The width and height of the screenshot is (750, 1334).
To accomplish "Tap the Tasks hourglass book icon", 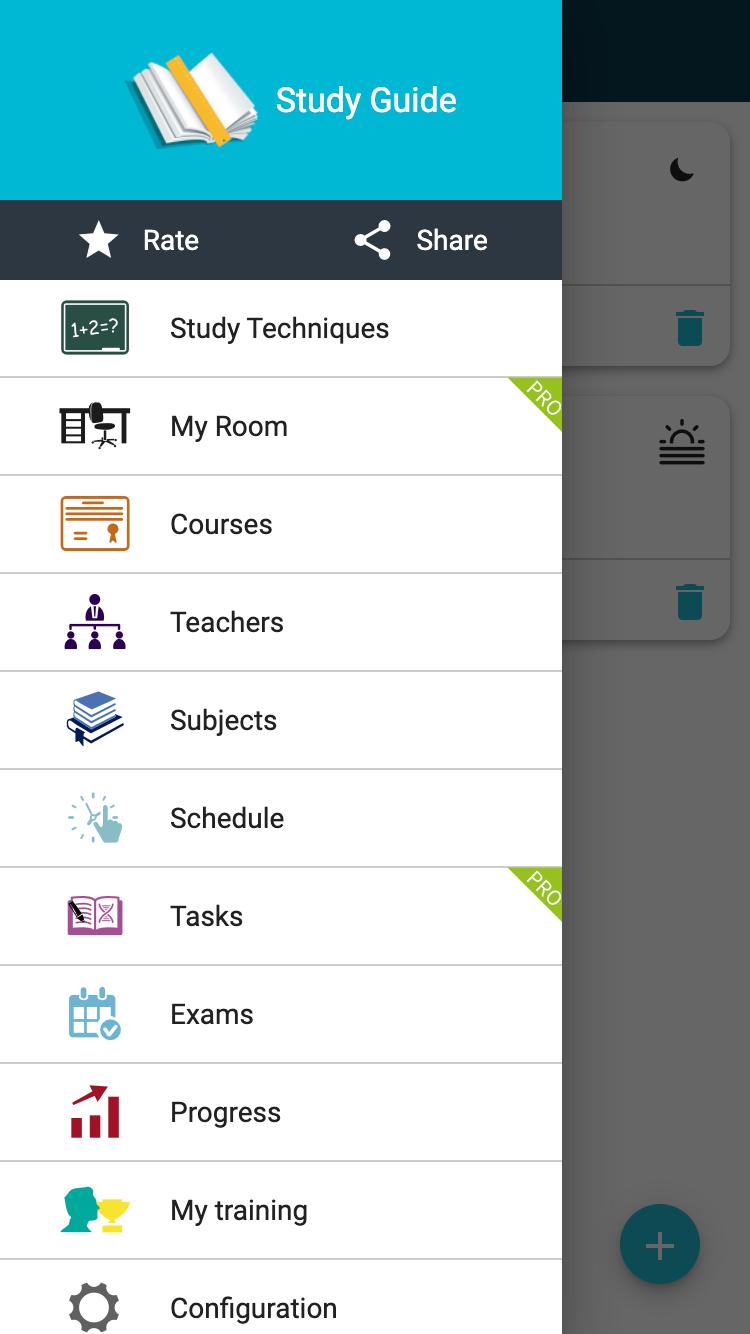I will click(x=95, y=914).
